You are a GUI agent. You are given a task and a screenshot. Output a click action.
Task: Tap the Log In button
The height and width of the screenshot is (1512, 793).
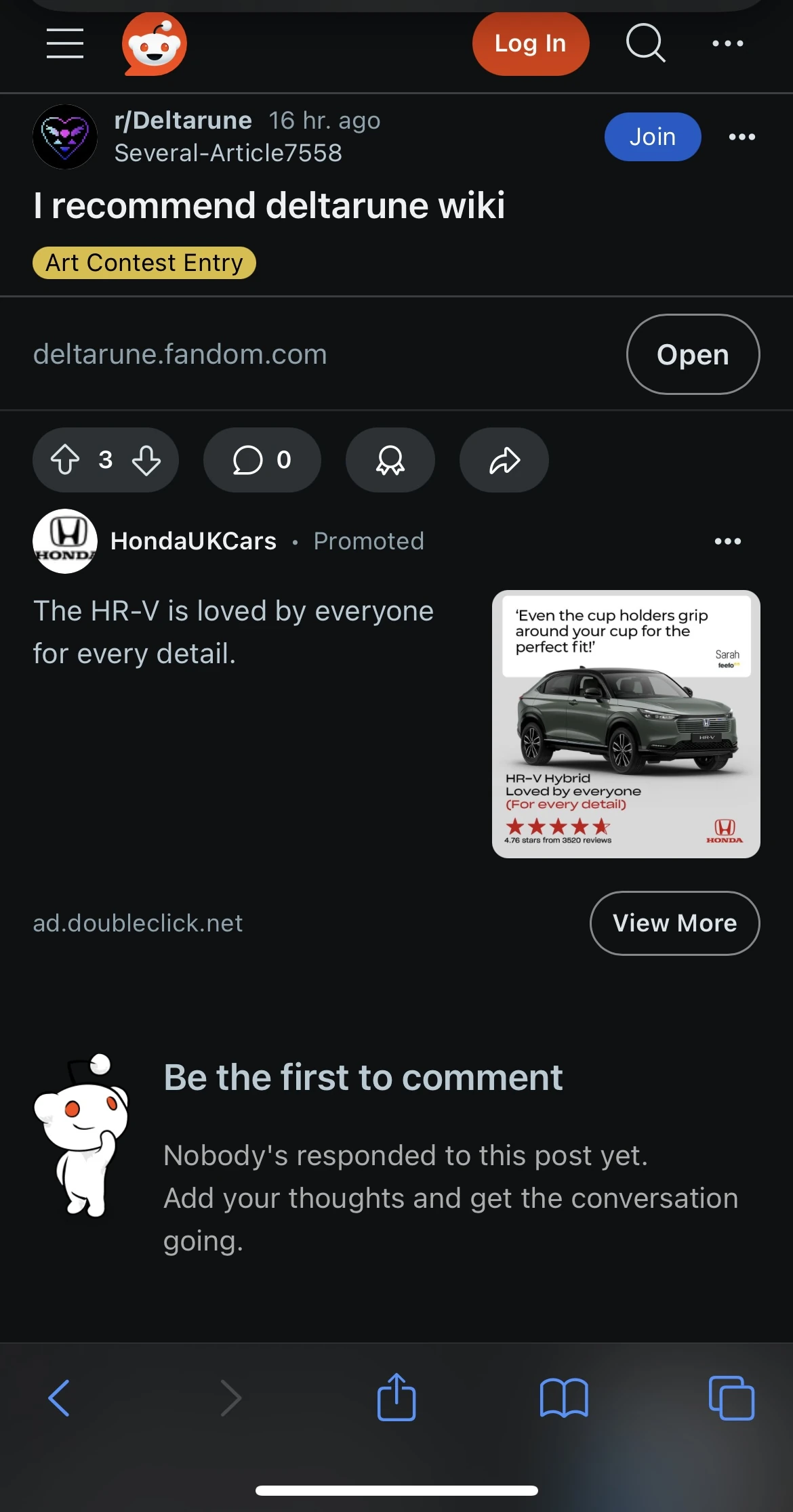coord(530,44)
